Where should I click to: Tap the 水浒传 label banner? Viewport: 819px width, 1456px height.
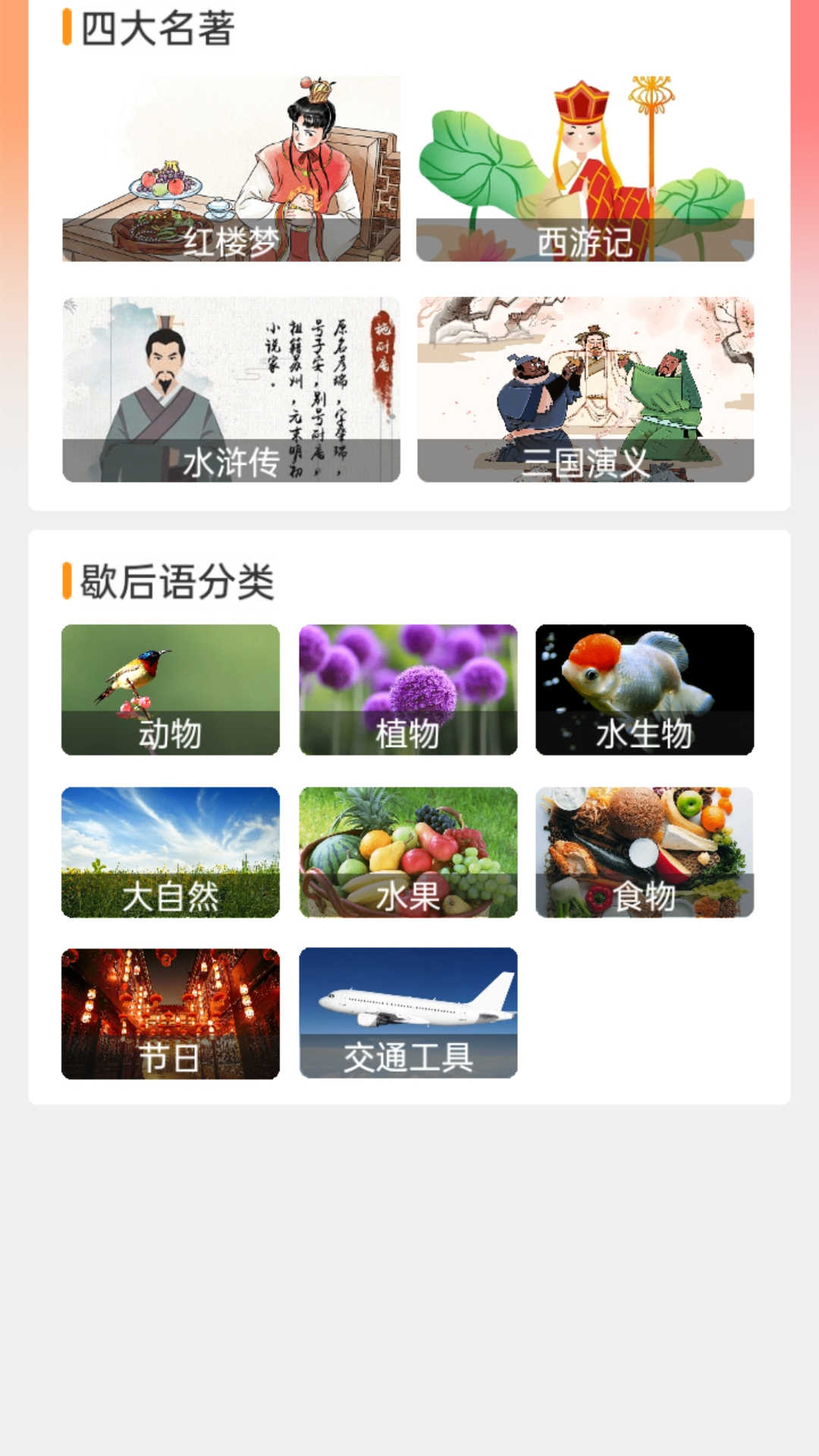click(x=231, y=461)
